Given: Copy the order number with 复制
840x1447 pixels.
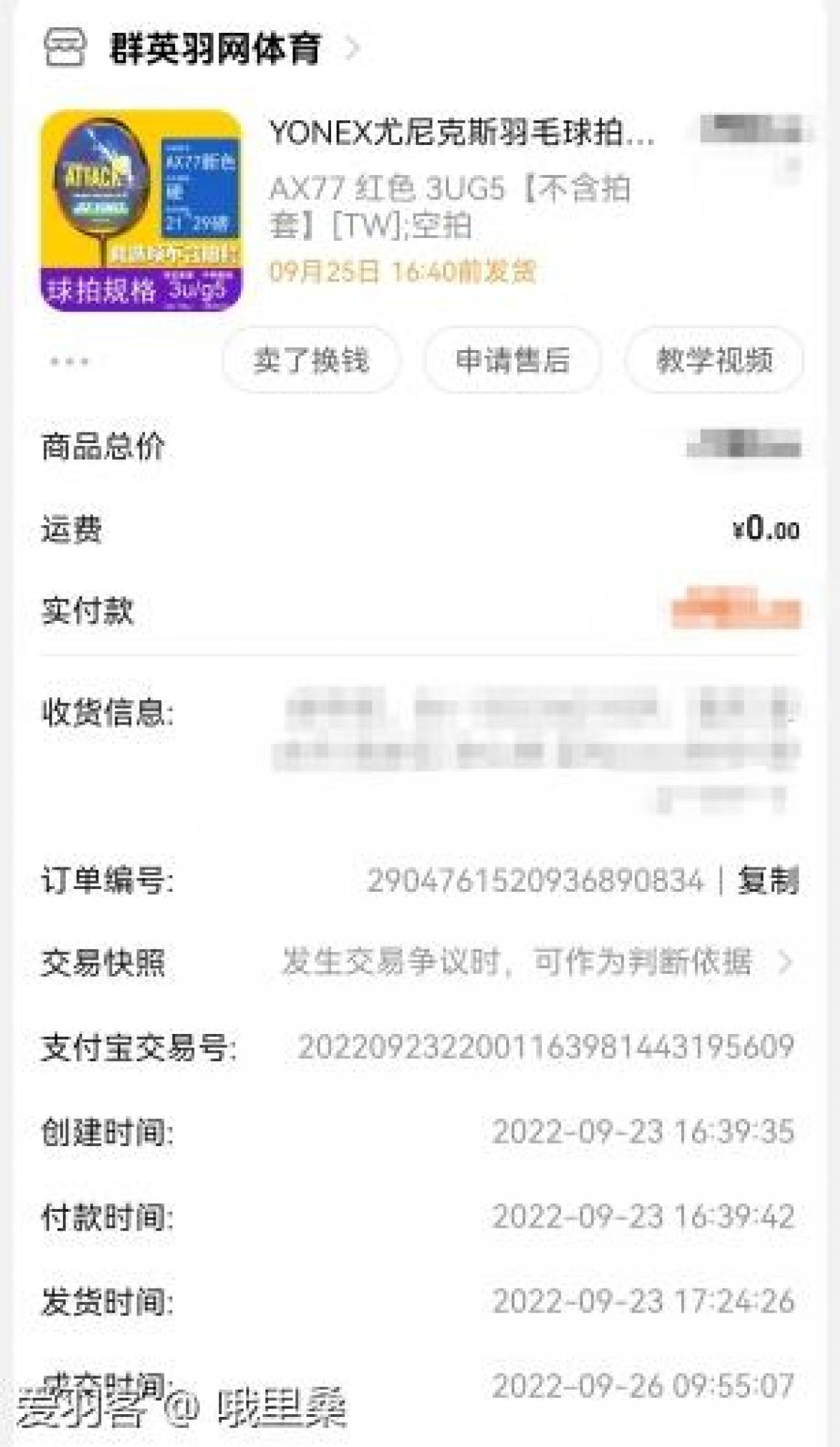Looking at the screenshot, I should tap(768, 880).
